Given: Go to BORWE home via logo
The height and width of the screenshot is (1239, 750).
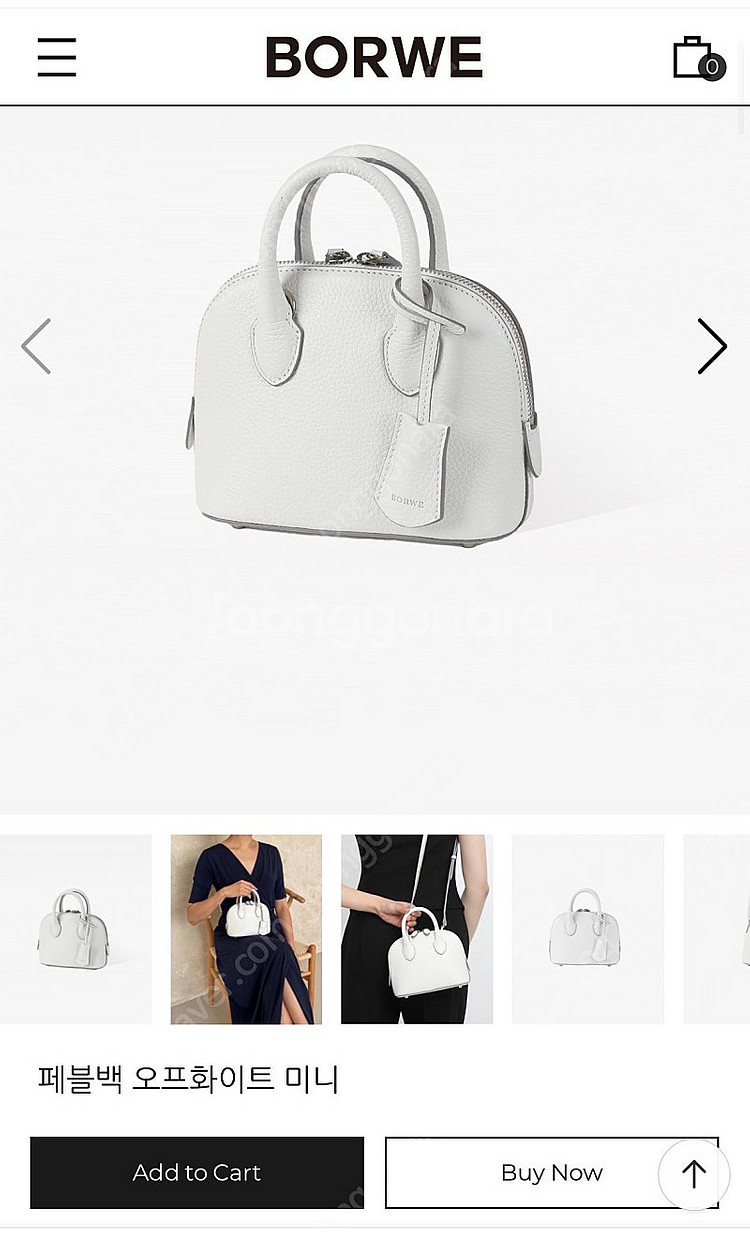Looking at the screenshot, I should (x=374, y=57).
